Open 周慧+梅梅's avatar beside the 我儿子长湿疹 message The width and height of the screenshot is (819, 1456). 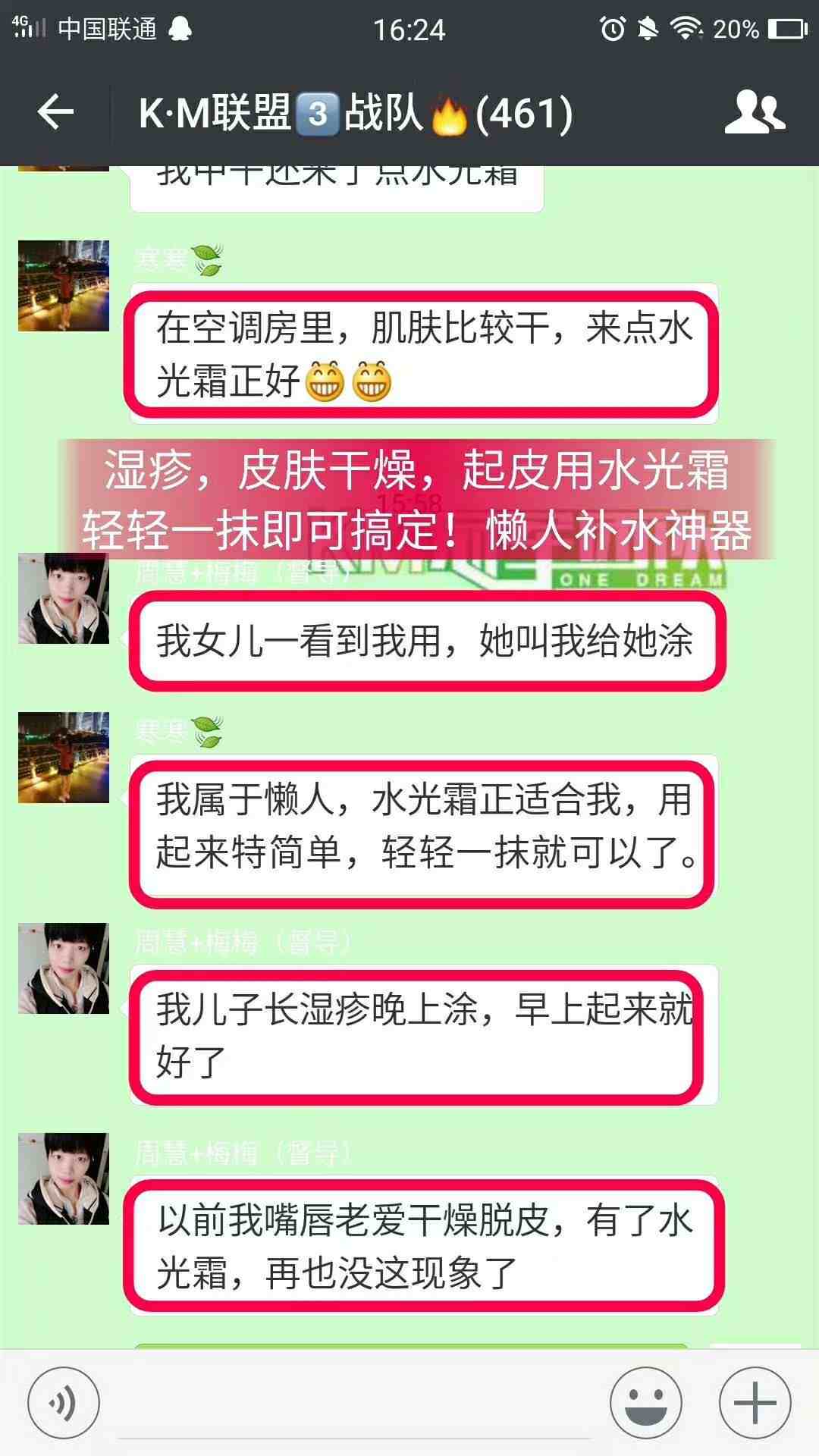click(64, 968)
